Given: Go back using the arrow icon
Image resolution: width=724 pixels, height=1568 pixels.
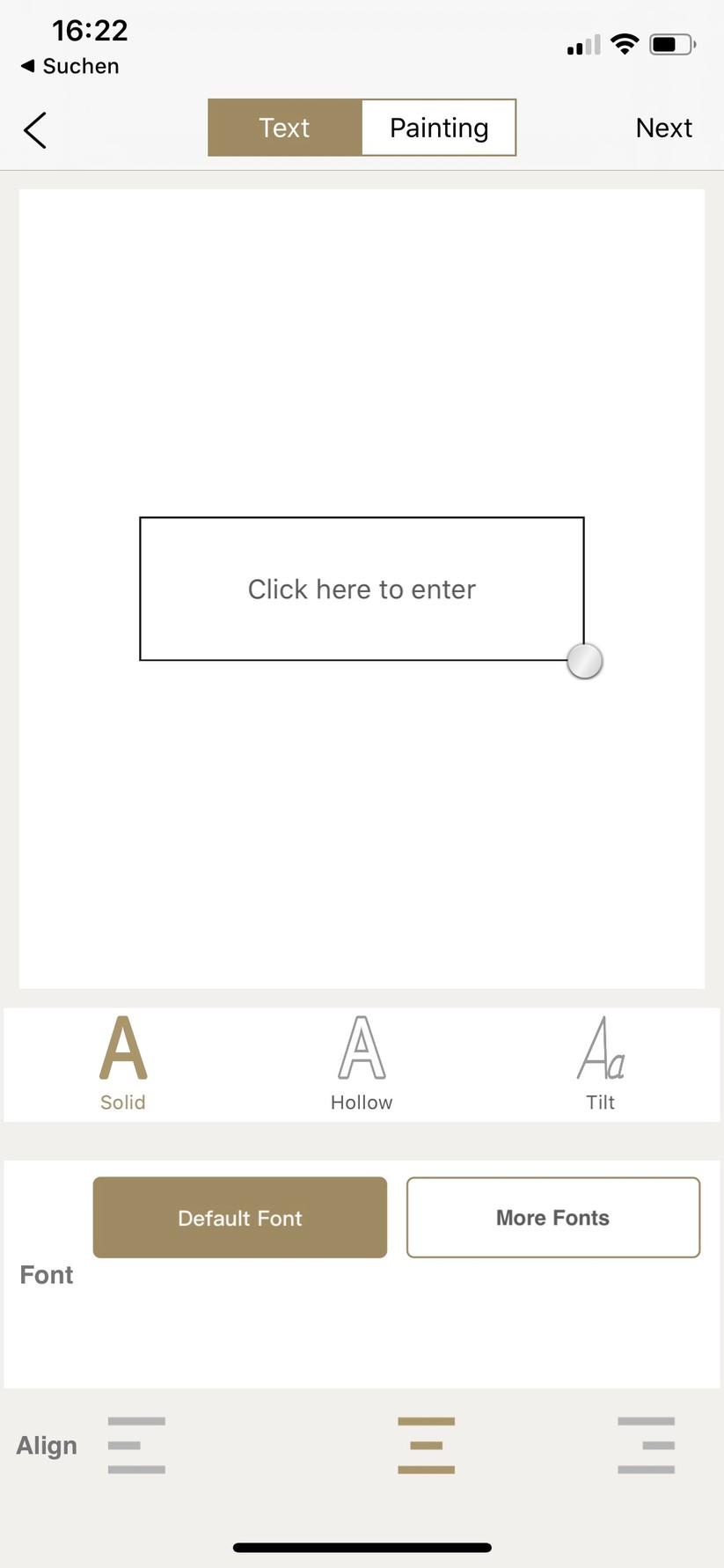Looking at the screenshot, I should (x=35, y=130).
